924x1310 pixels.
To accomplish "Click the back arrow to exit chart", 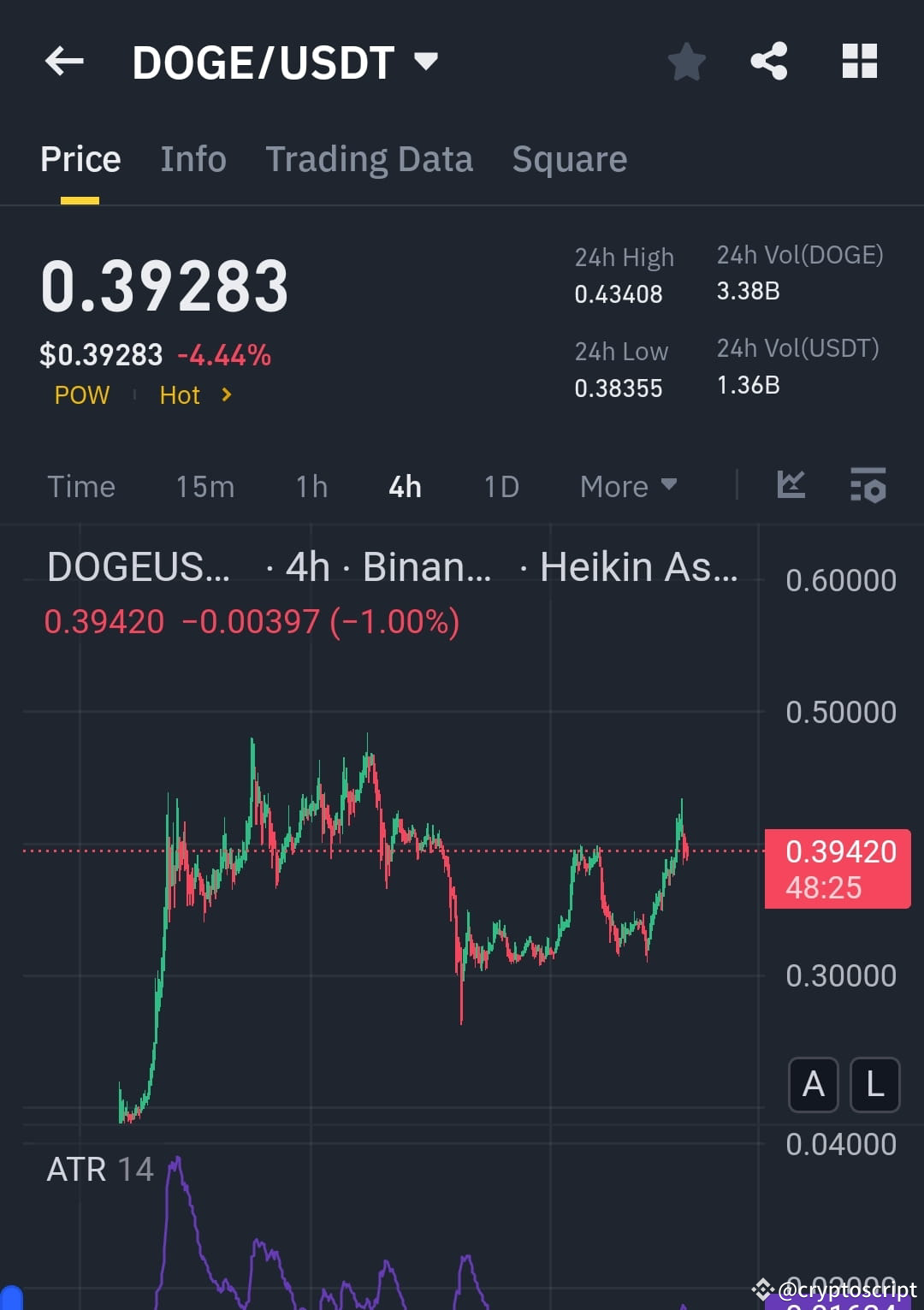I will (x=63, y=61).
